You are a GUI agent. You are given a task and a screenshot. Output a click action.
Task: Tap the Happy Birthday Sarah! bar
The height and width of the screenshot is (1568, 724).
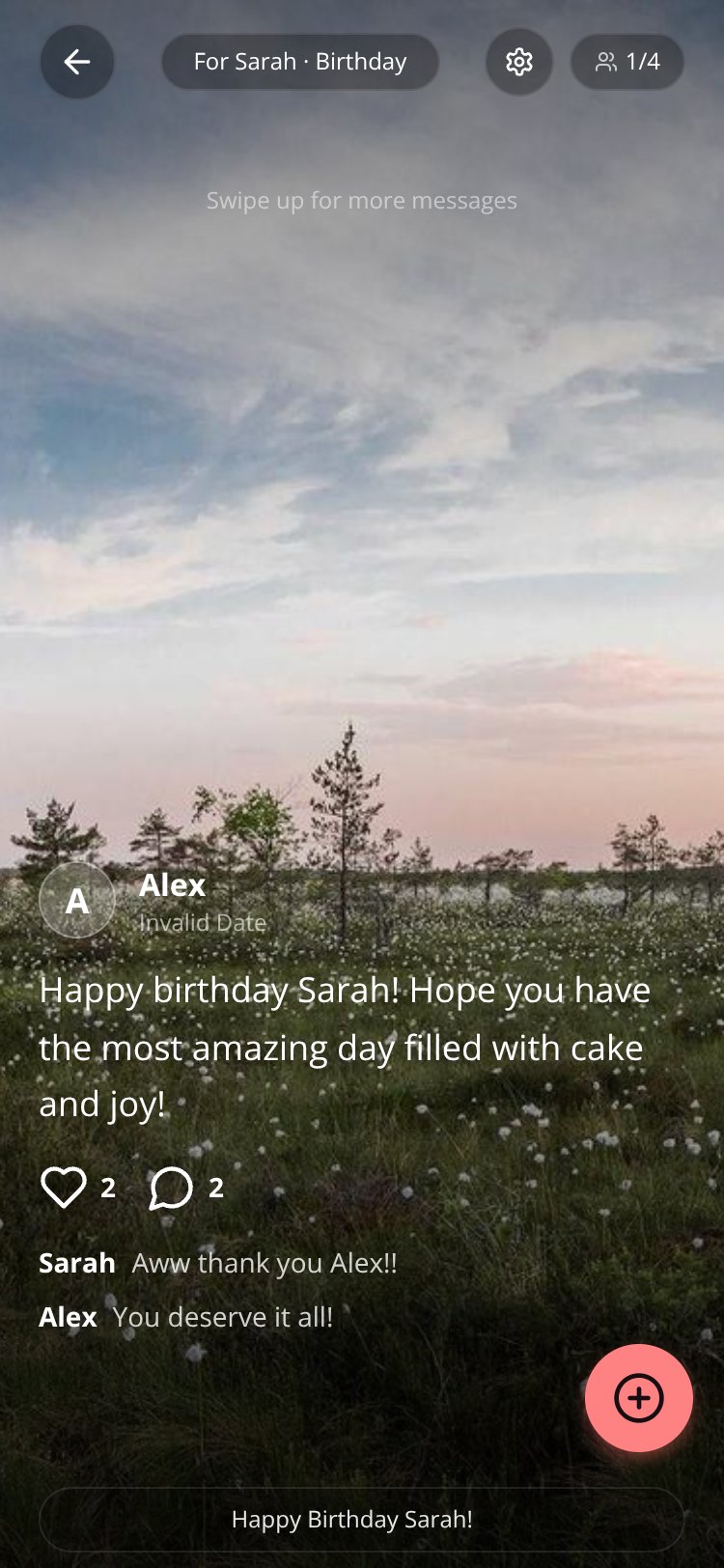pos(362,1519)
